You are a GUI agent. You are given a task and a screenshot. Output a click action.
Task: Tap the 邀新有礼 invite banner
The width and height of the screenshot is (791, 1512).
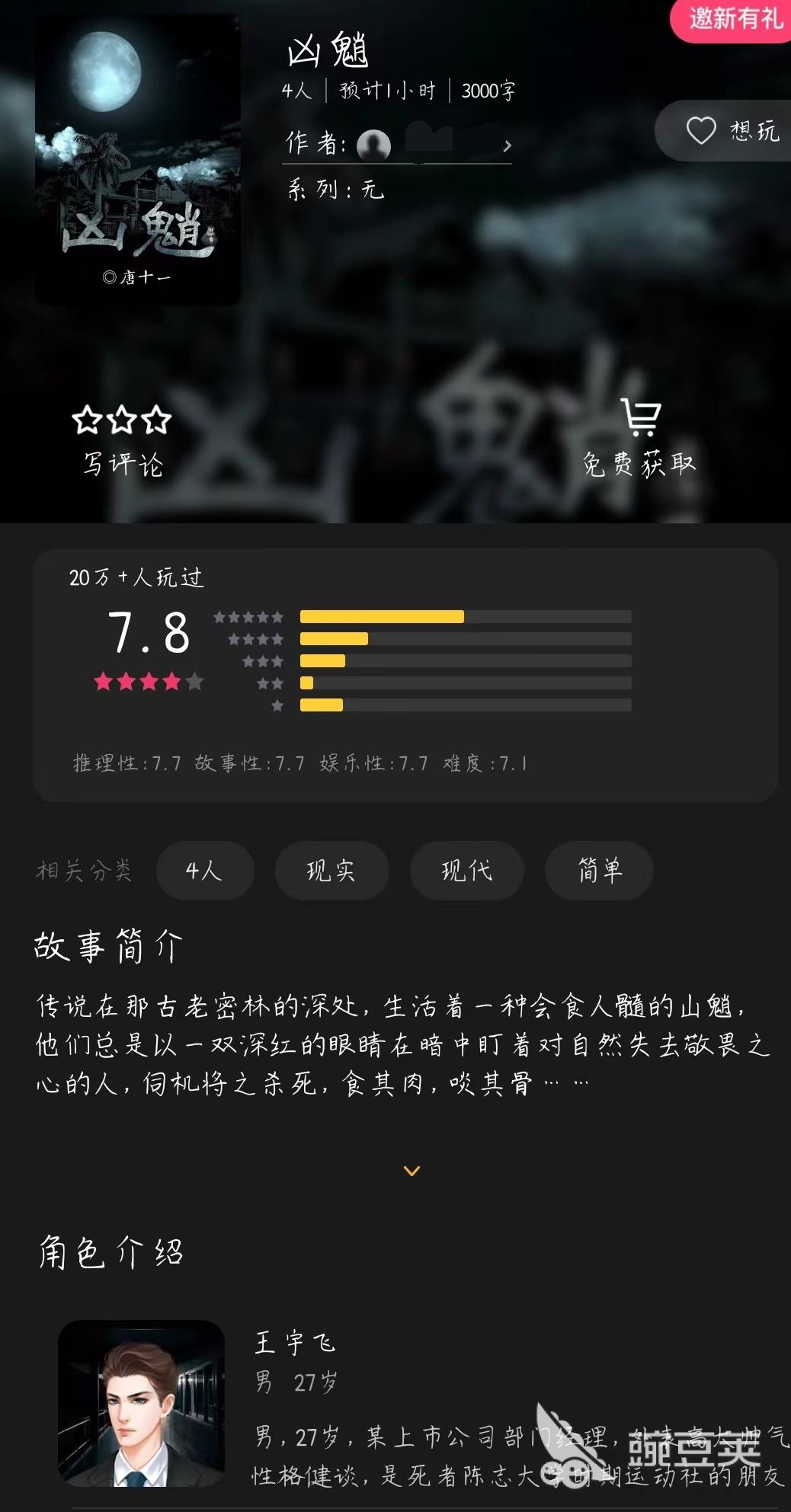coord(733,18)
